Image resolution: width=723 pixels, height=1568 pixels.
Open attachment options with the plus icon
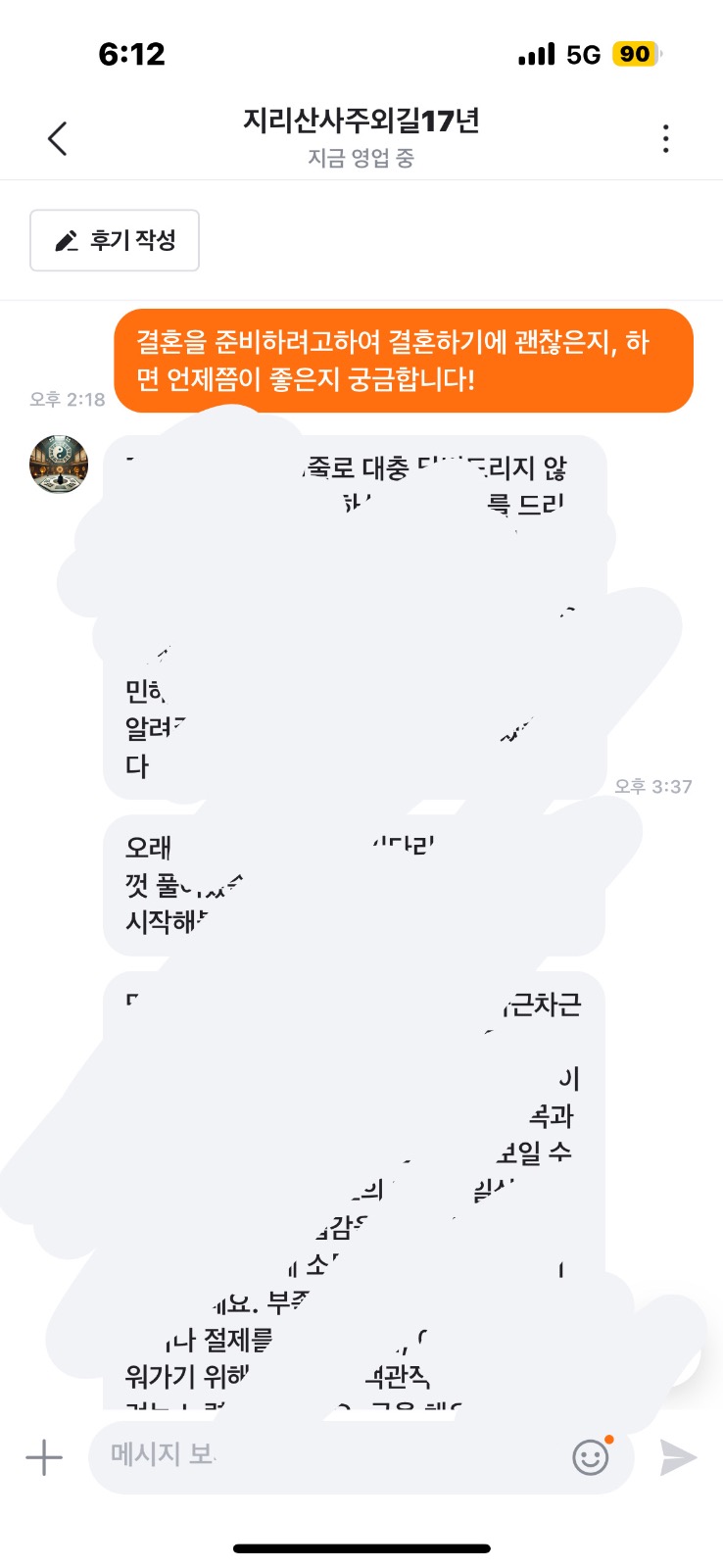(x=42, y=1457)
